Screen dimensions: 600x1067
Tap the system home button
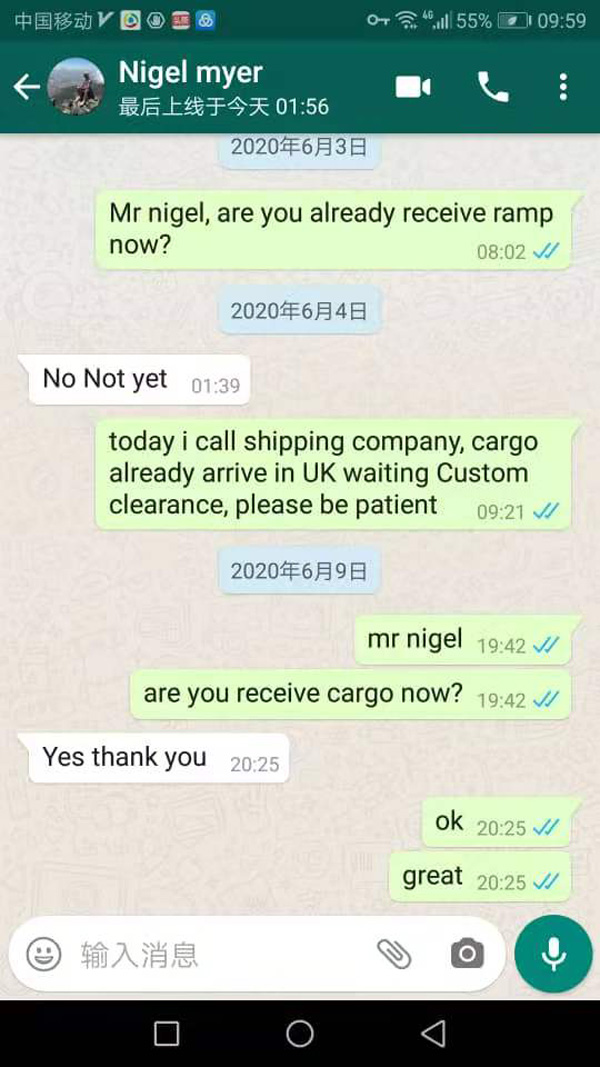[x=300, y=1033]
